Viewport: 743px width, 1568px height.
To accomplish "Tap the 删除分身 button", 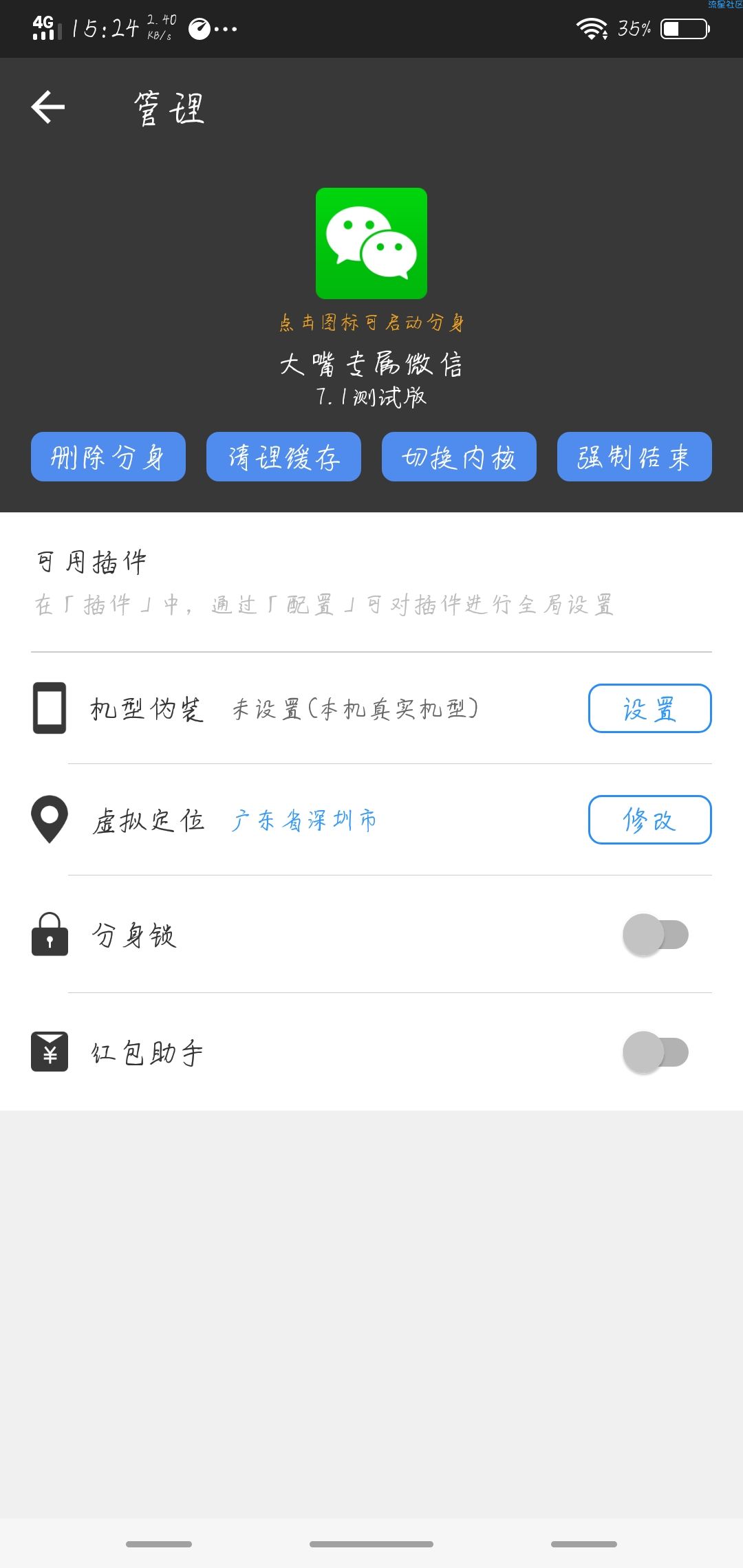I will point(108,457).
